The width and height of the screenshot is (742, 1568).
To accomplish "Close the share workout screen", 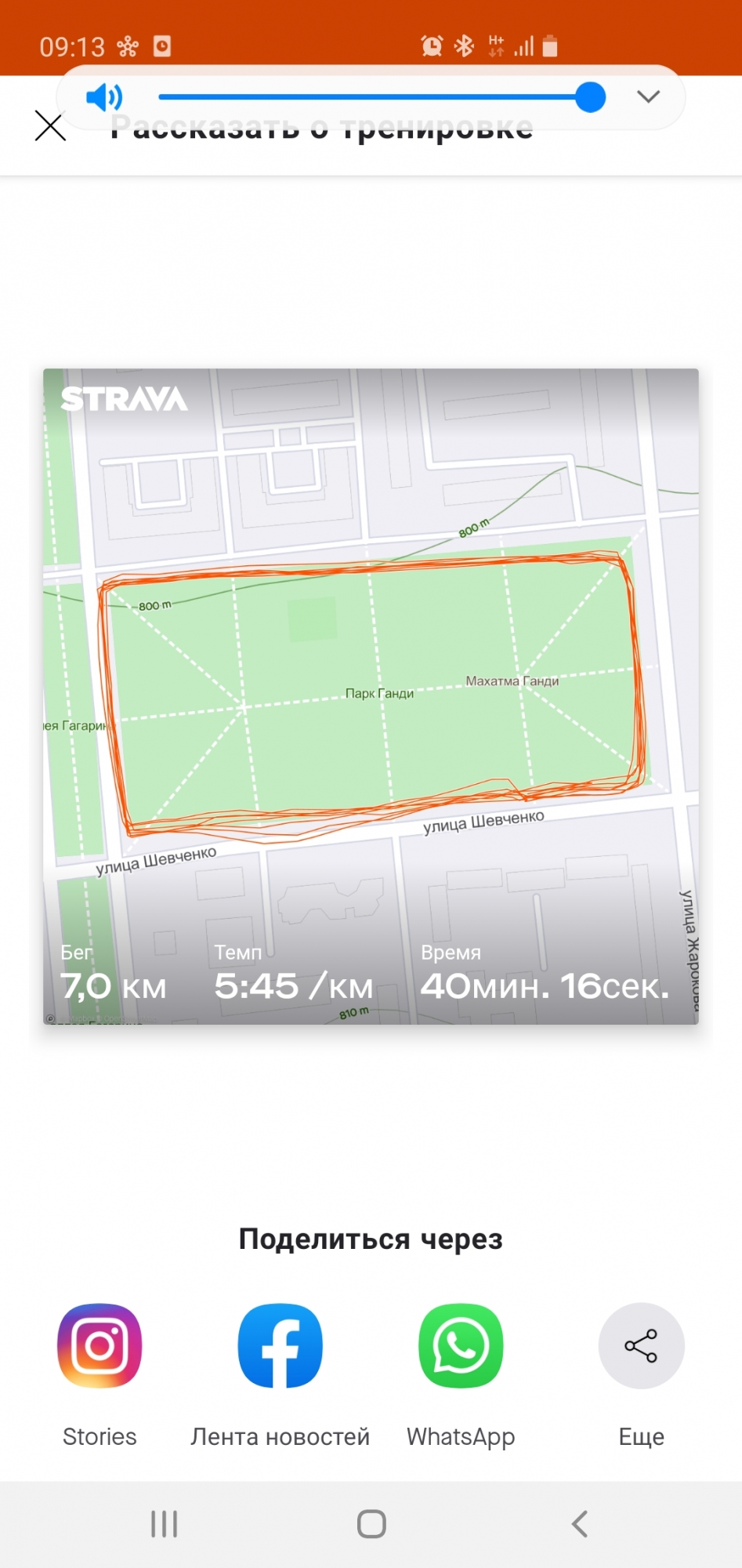I will tap(50, 125).
